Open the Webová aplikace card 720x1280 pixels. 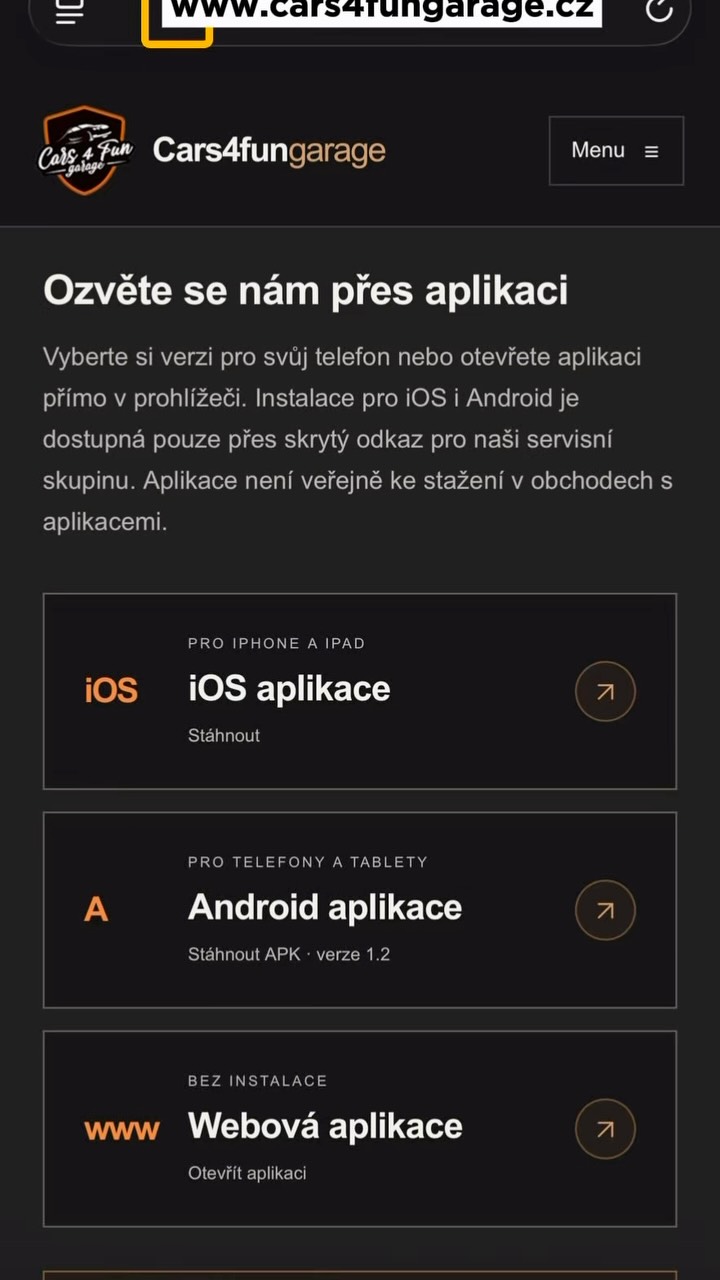pyautogui.click(x=360, y=1129)
